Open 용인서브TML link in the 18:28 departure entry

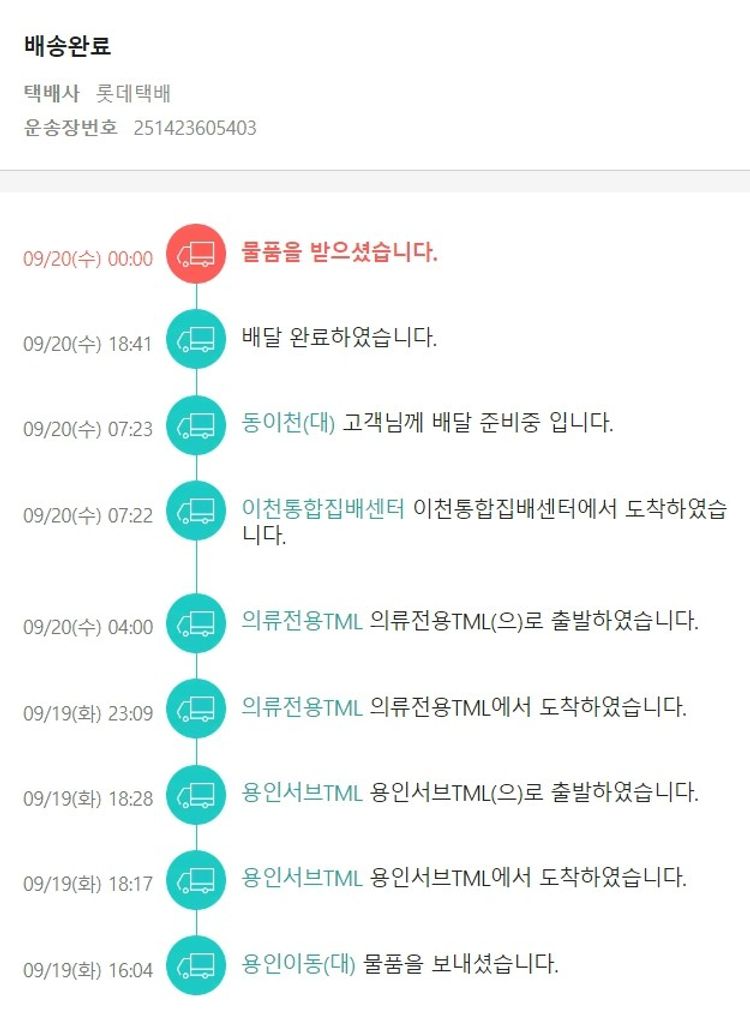click(x=302, y=793)
